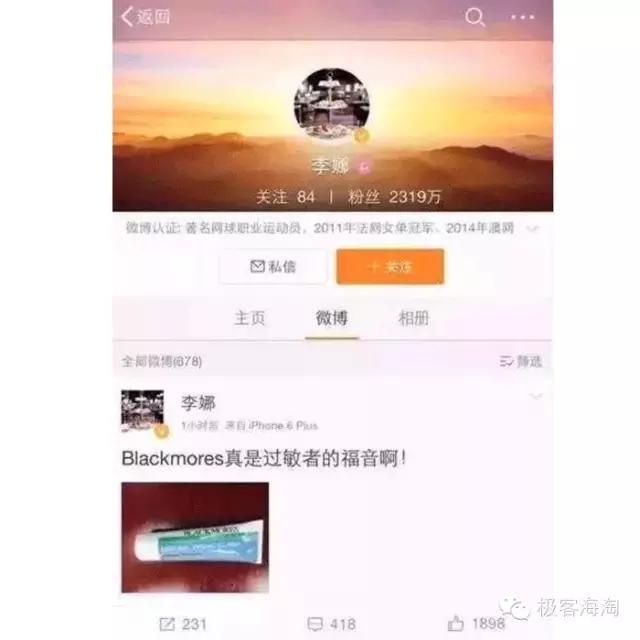Comment on the Blackmores post (418)
640x640 pixels.
click(x=332, y=624)
